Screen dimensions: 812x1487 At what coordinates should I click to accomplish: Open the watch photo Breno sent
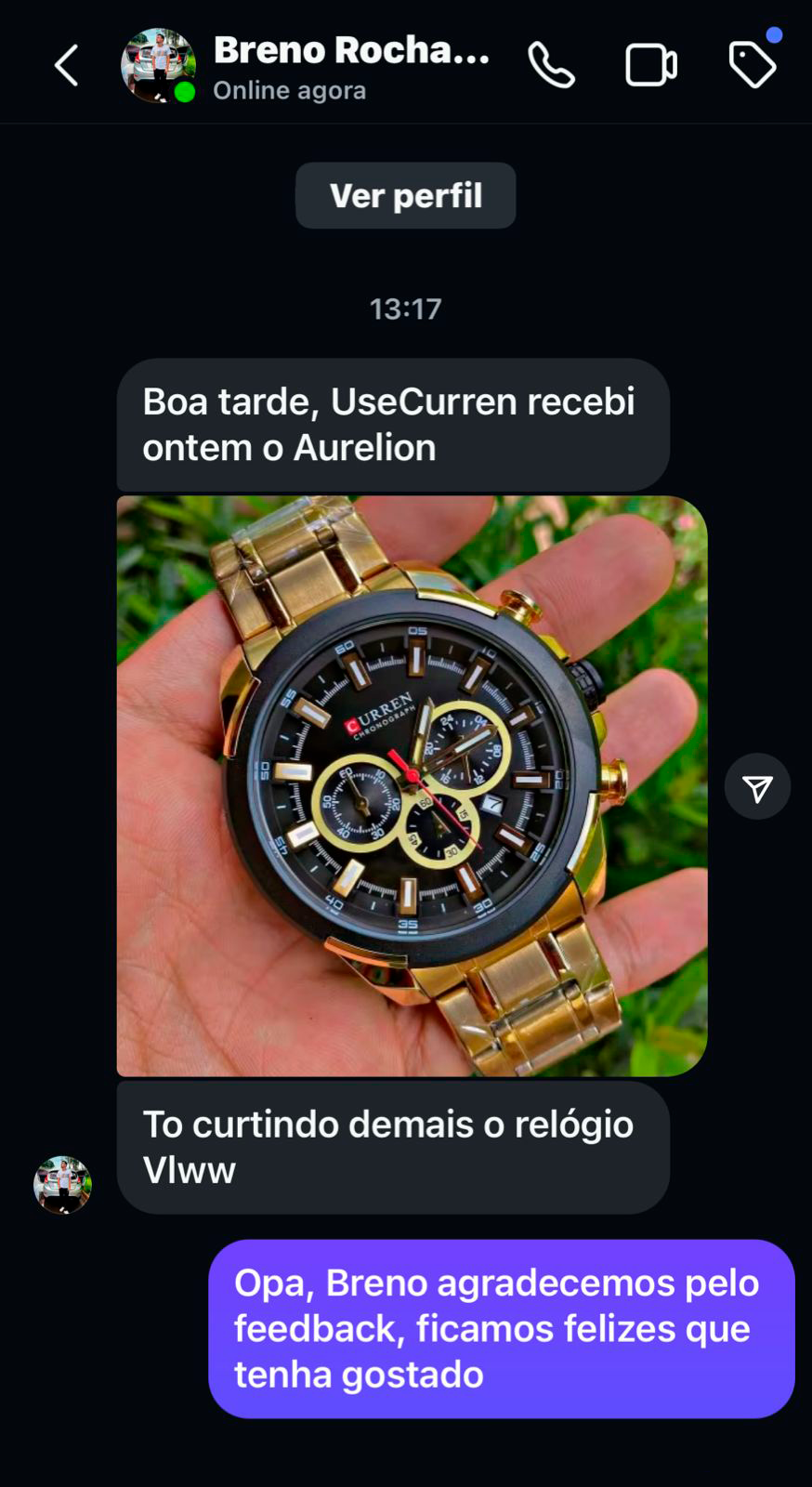click(412, 785)
